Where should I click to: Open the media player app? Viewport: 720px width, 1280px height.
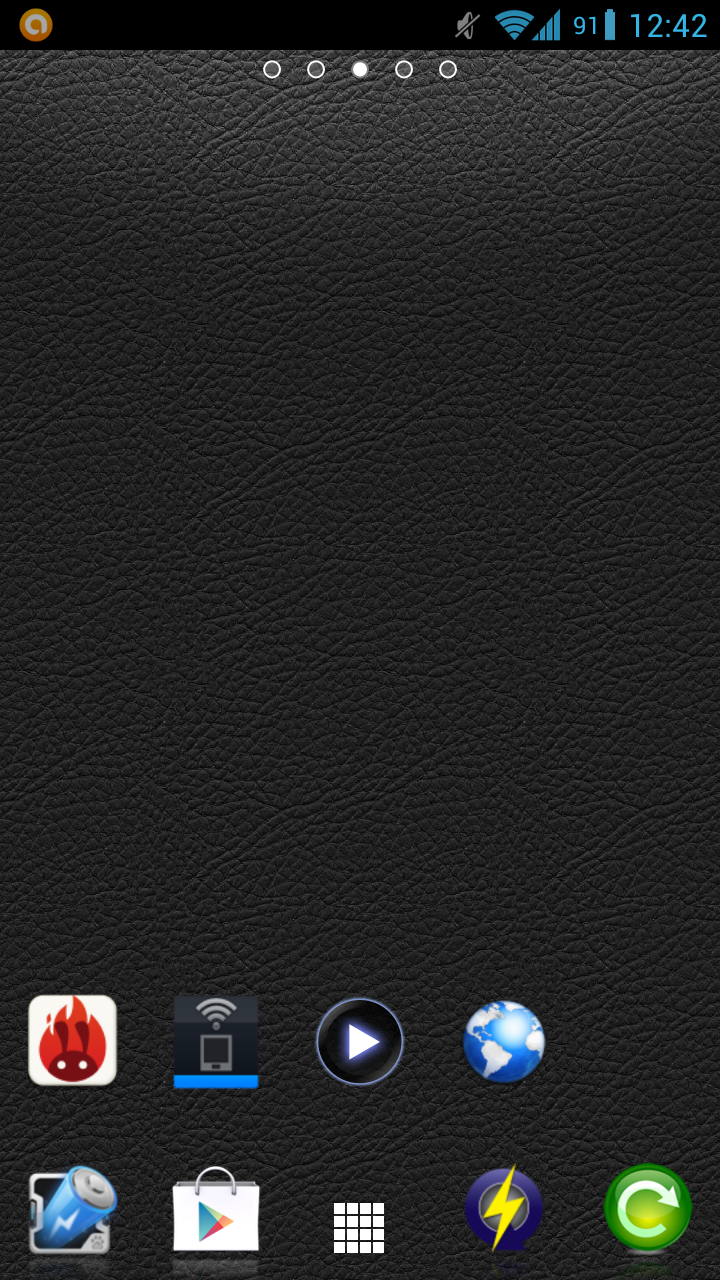click(360, 1041)
